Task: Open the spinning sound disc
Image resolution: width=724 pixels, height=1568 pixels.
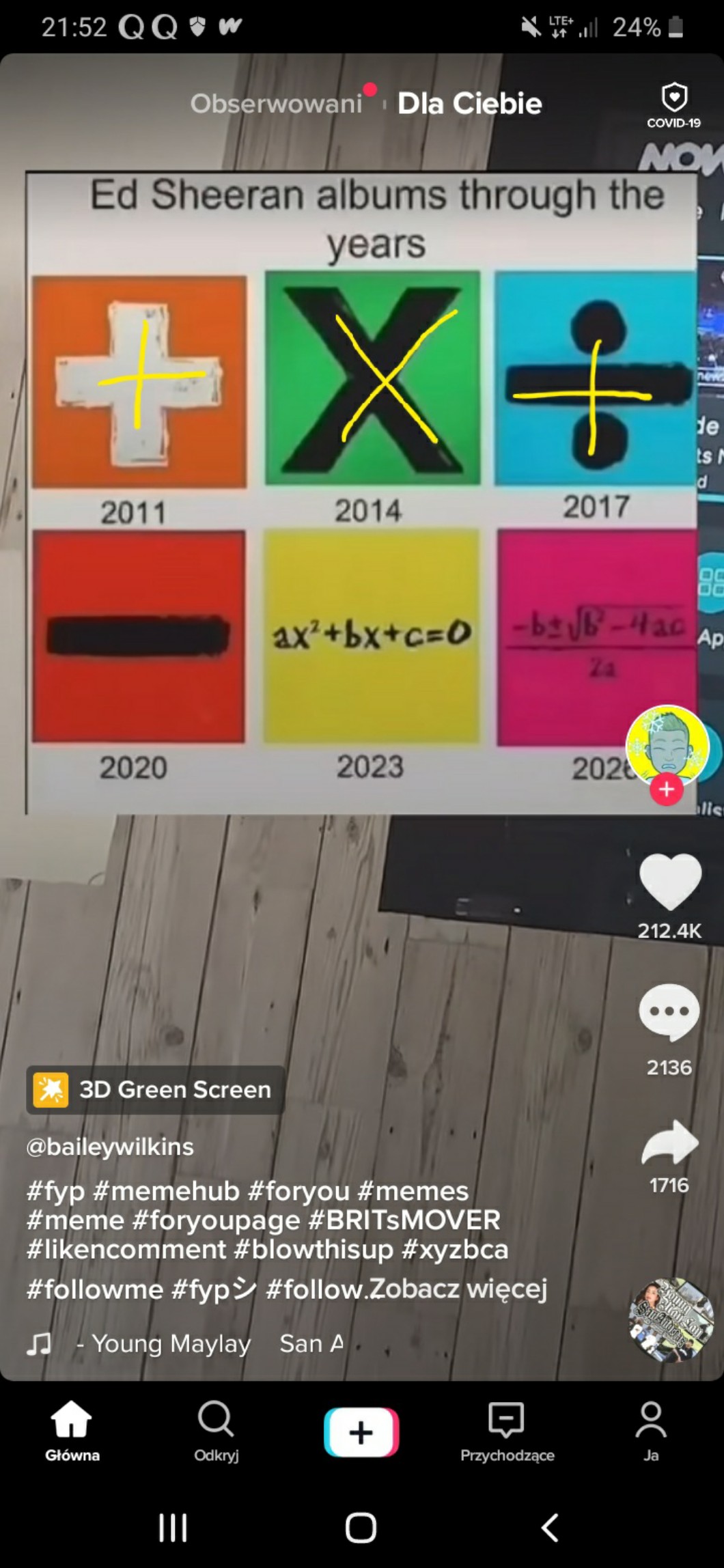Action: (665, 1320)
